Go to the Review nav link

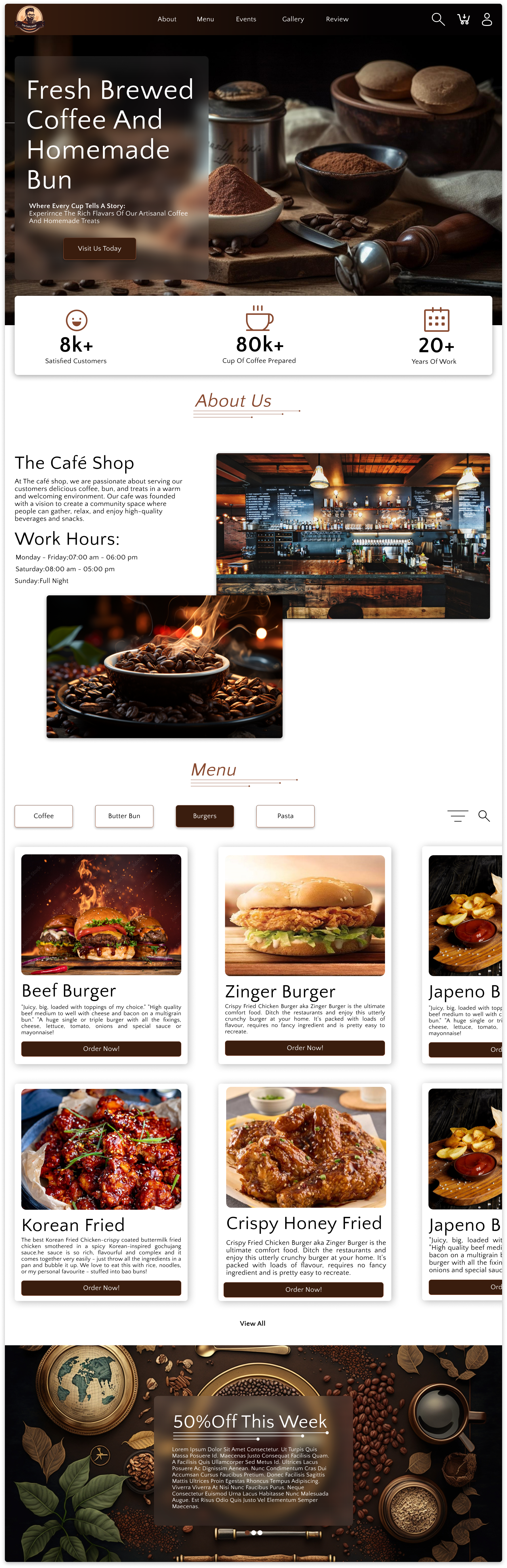[337, 20]
